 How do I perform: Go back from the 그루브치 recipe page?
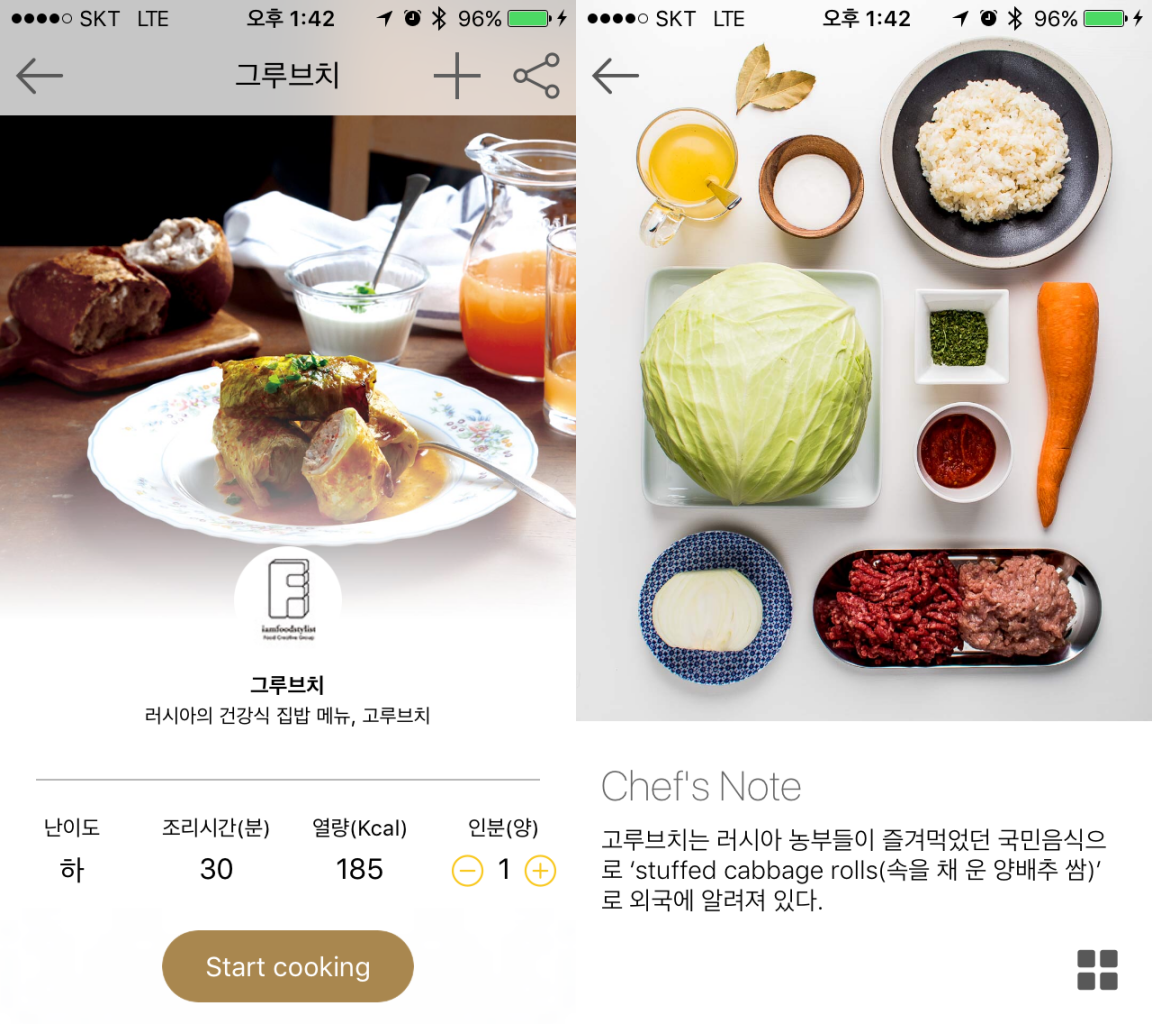(x=40, y=76)
